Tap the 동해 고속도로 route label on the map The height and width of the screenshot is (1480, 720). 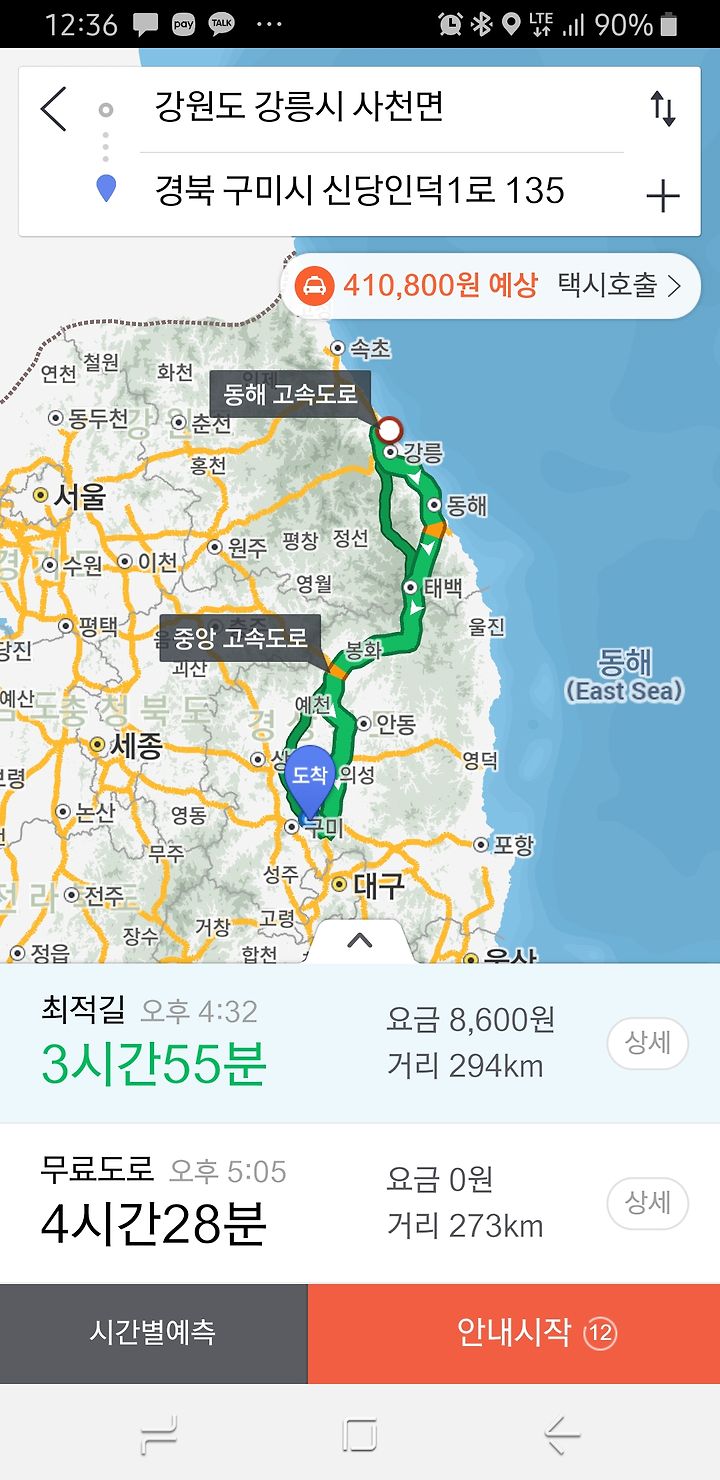coord(290,393)
